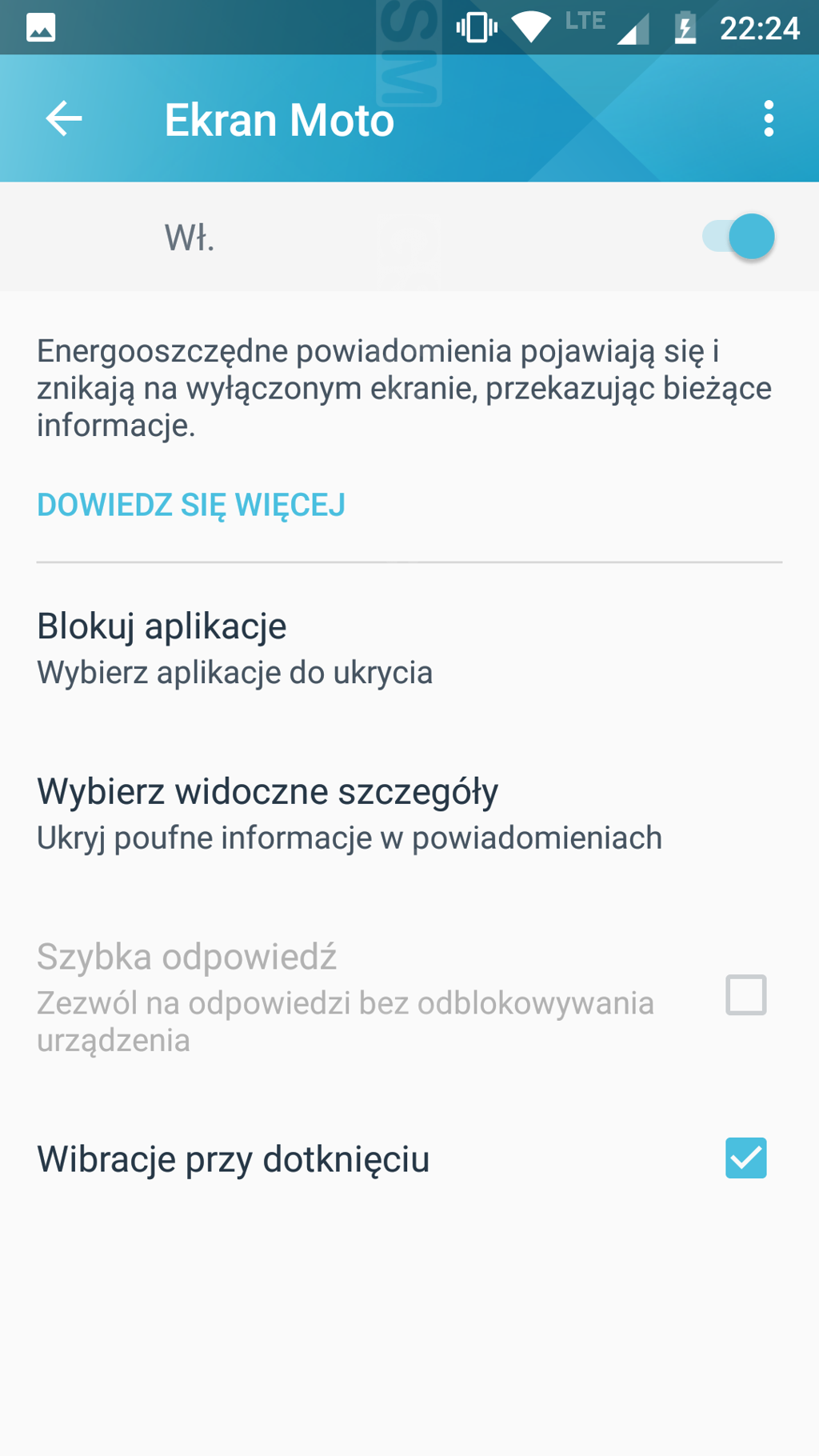Image resolution: width=819 pixels, height=1456 pixels.
Task: Open Wybierz widoczne szczegóły
Action: [349, 813]
